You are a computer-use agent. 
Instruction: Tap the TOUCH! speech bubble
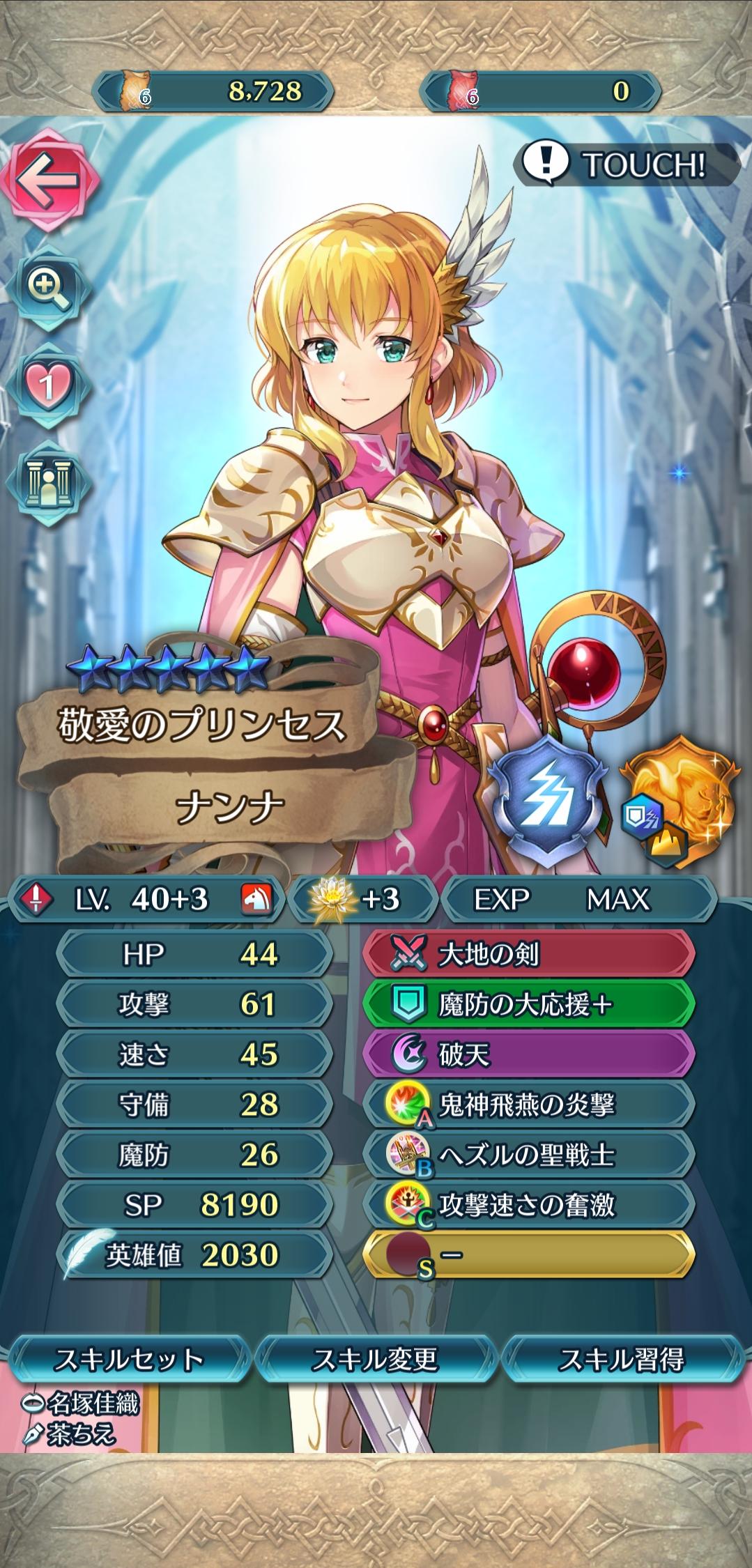(x=625, y=165)
